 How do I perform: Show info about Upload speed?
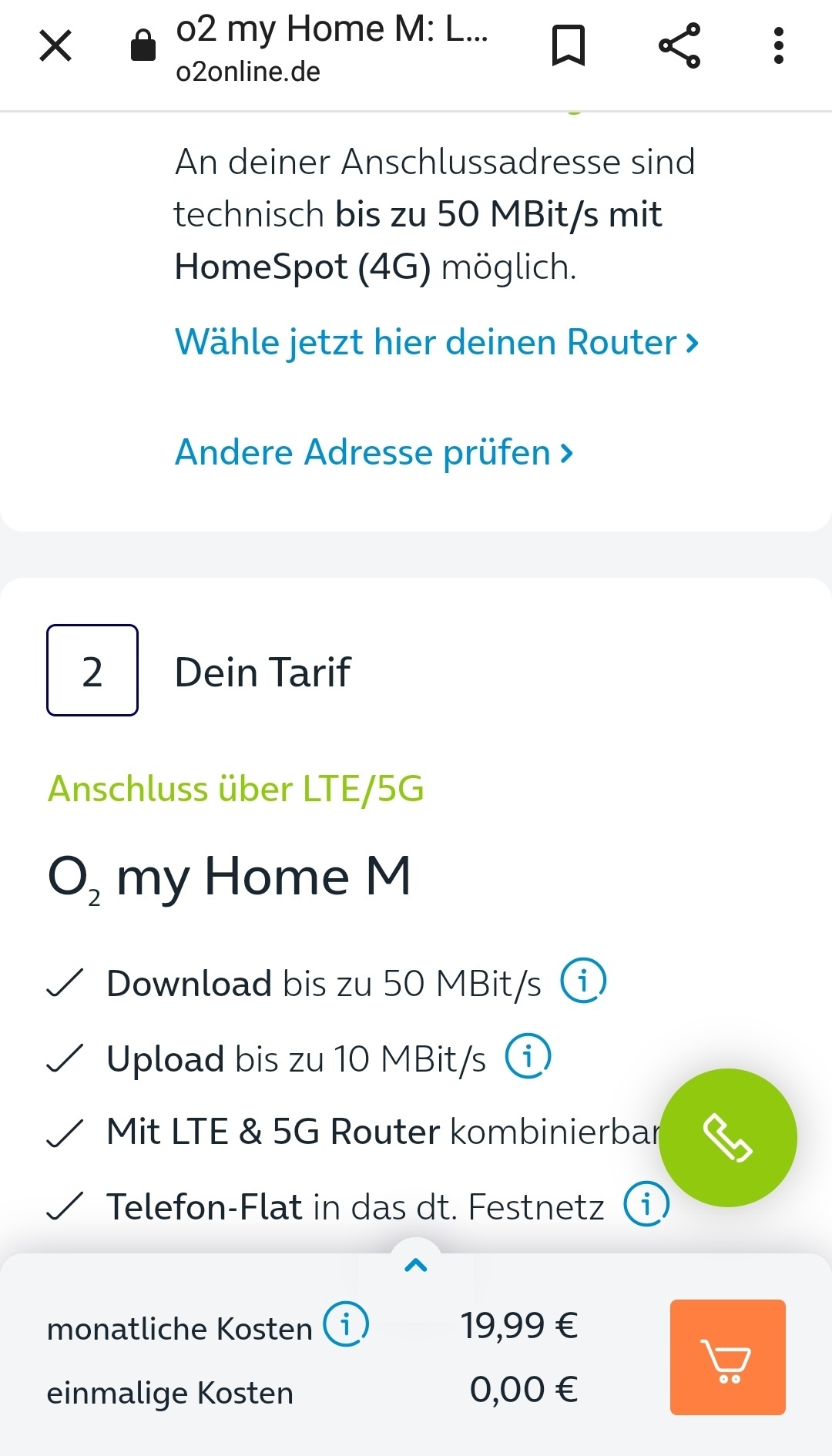point(528,1056)
